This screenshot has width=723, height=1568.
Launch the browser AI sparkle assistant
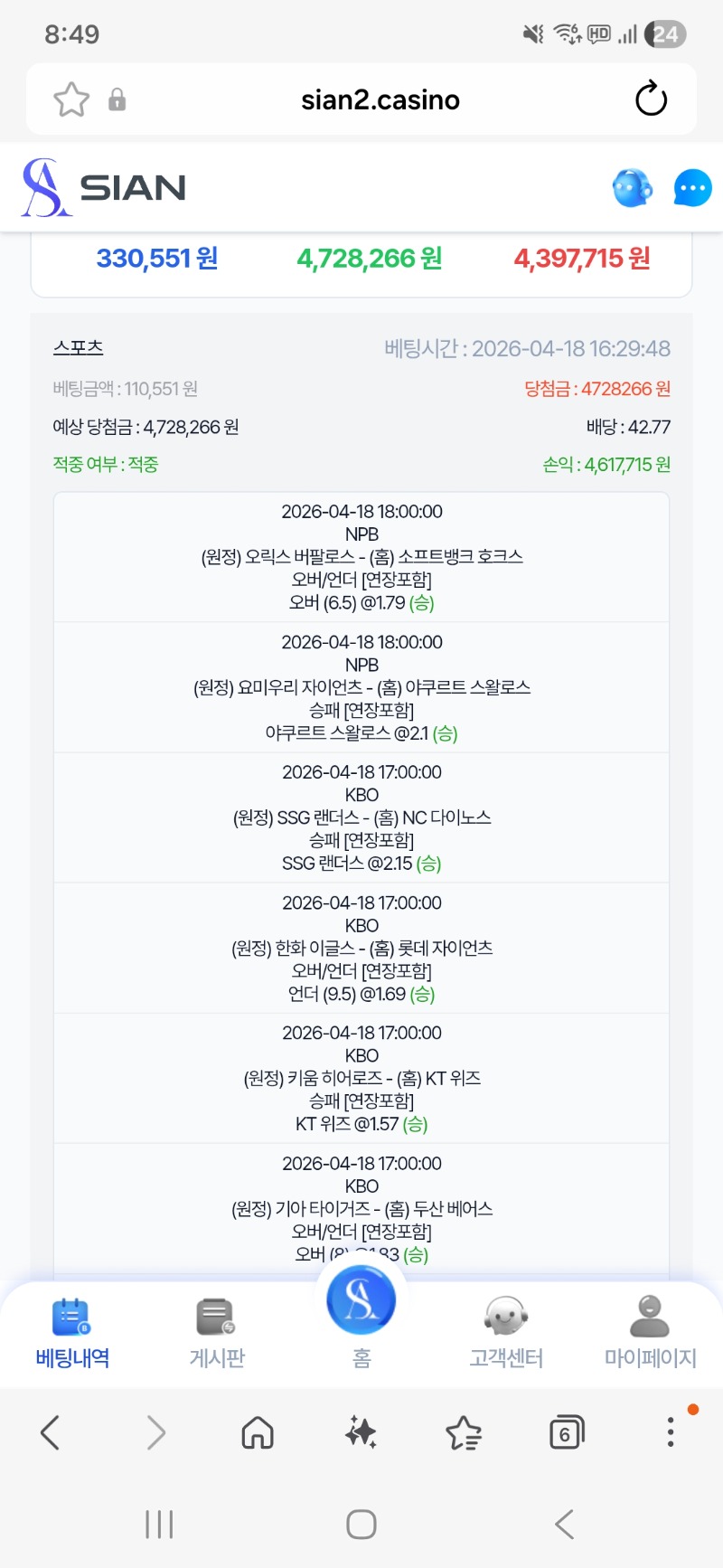361,1432
